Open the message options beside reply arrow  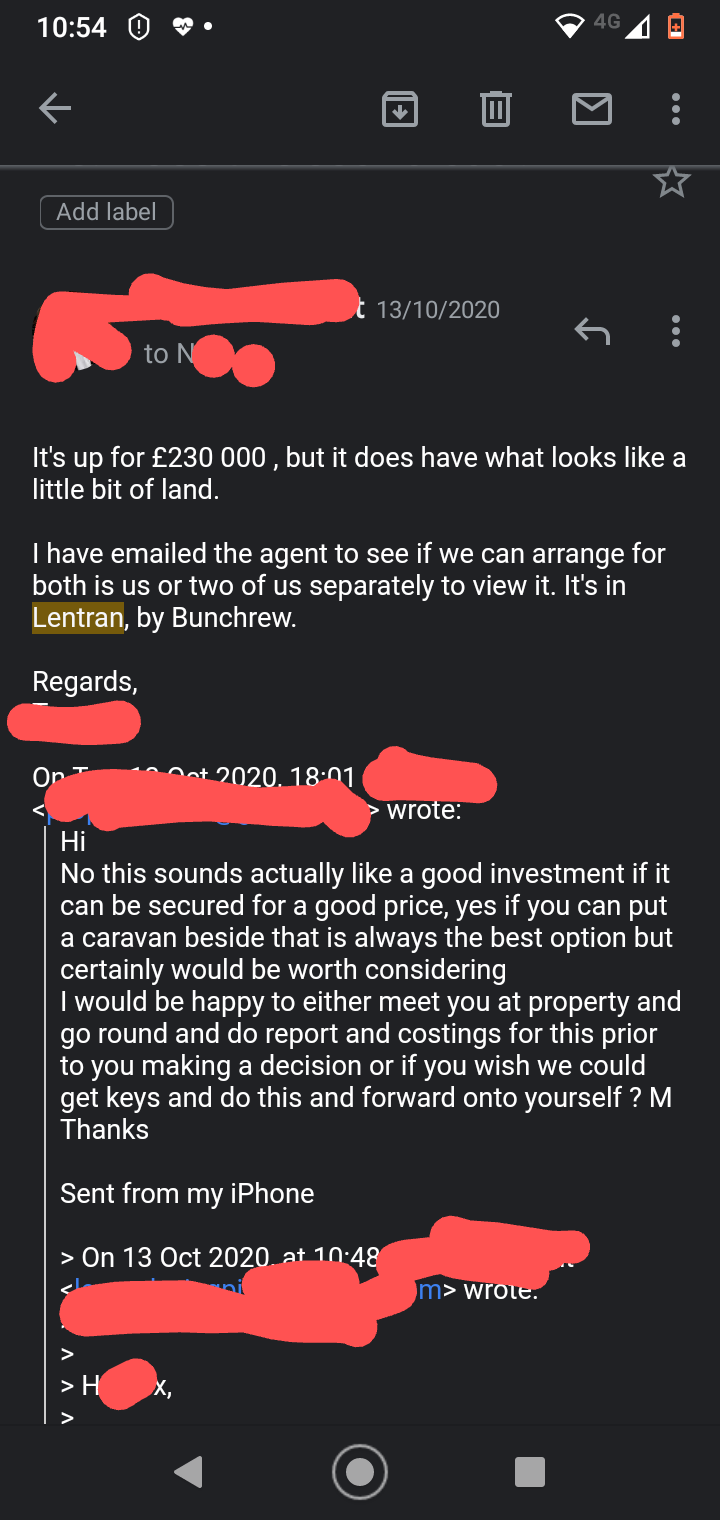676,330
